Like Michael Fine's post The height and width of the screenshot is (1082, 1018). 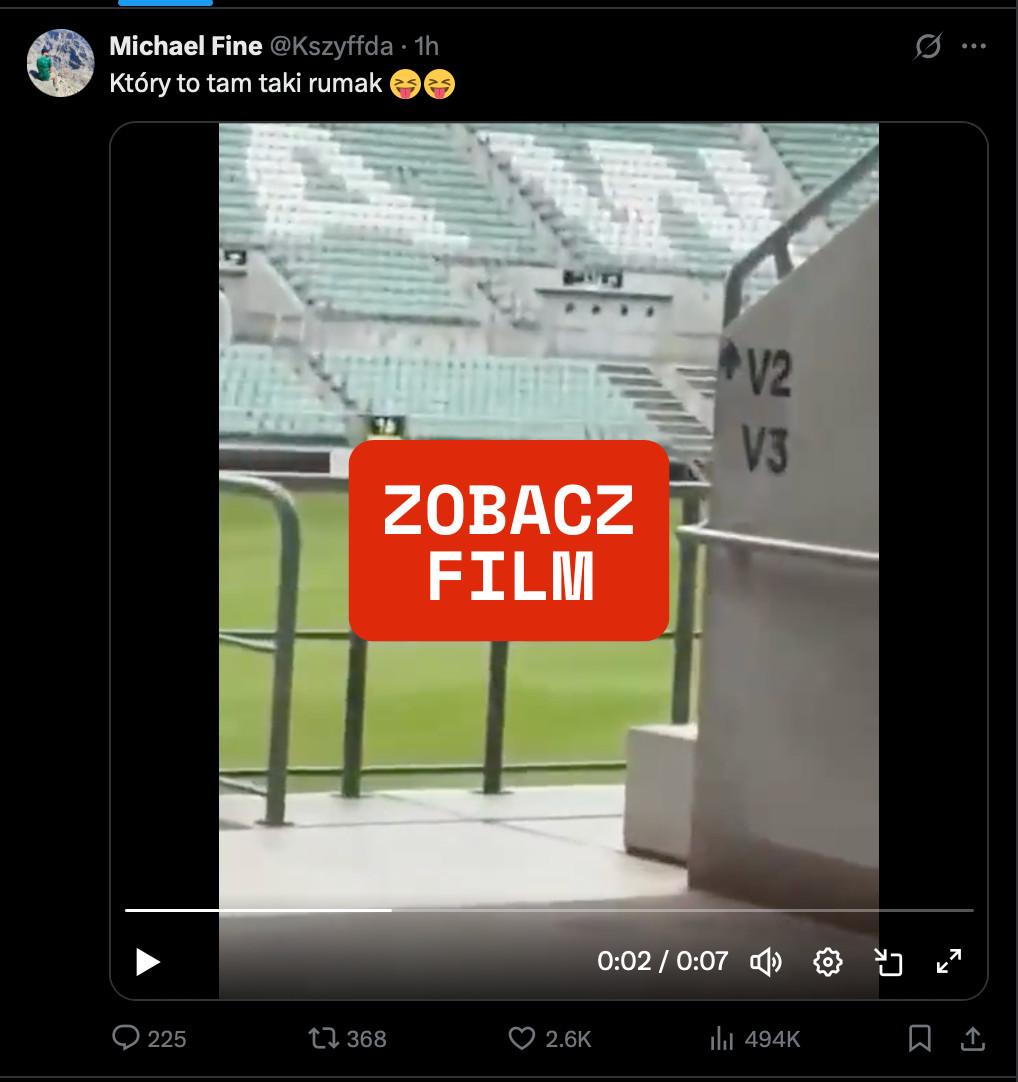522,1039
